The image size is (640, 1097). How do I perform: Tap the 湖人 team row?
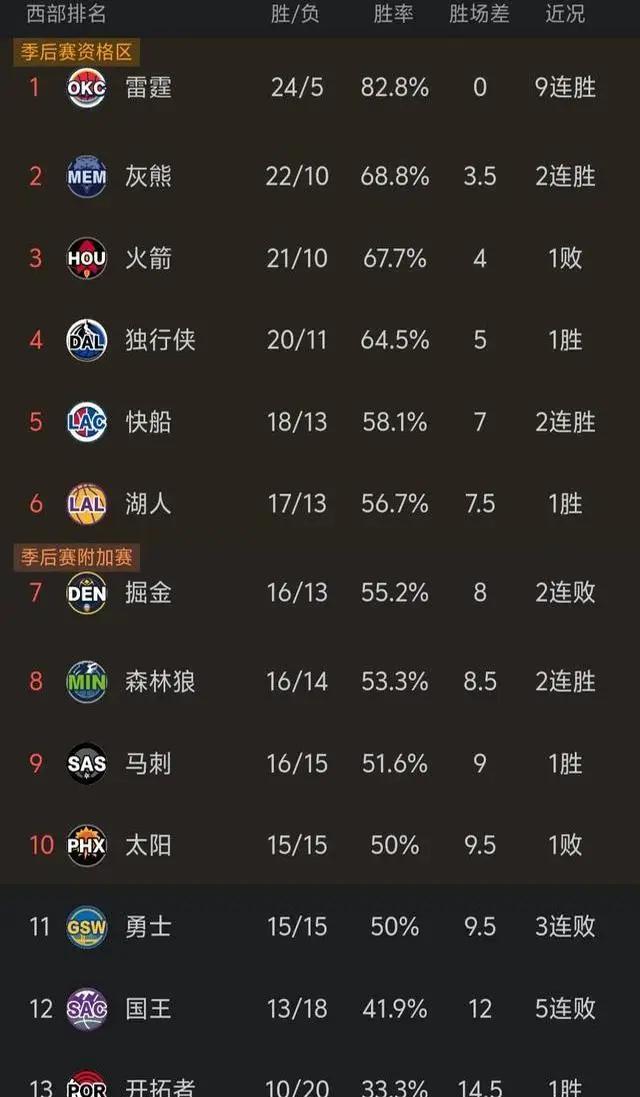[148, 503]
